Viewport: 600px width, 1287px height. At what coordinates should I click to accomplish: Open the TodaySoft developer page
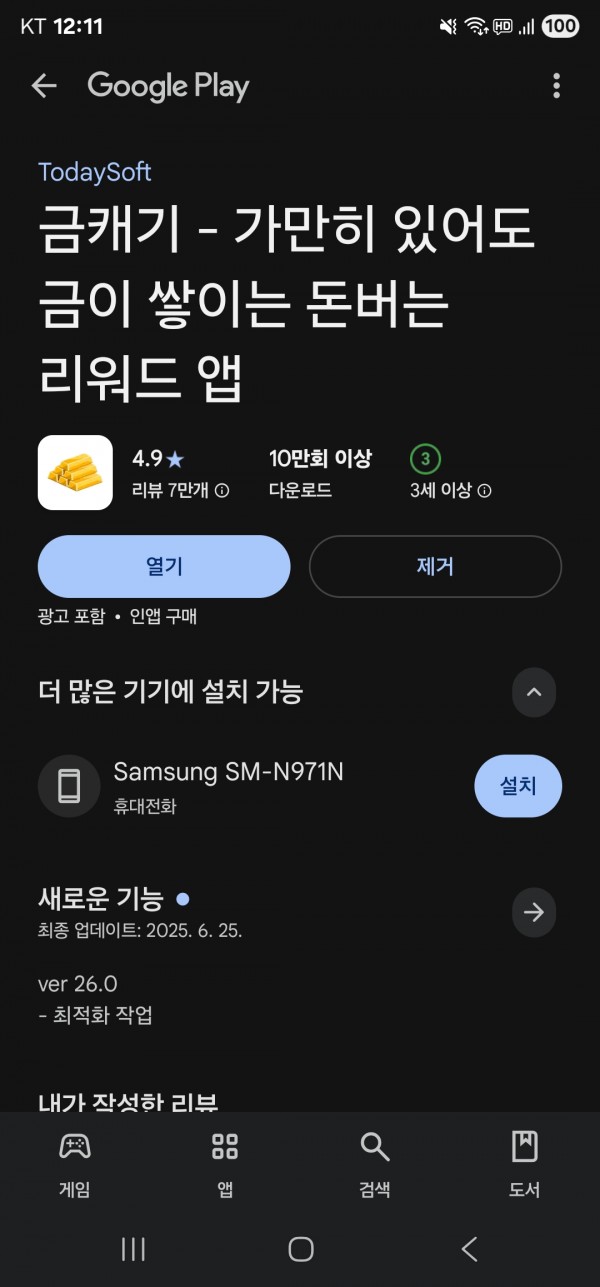pos(95,172)
